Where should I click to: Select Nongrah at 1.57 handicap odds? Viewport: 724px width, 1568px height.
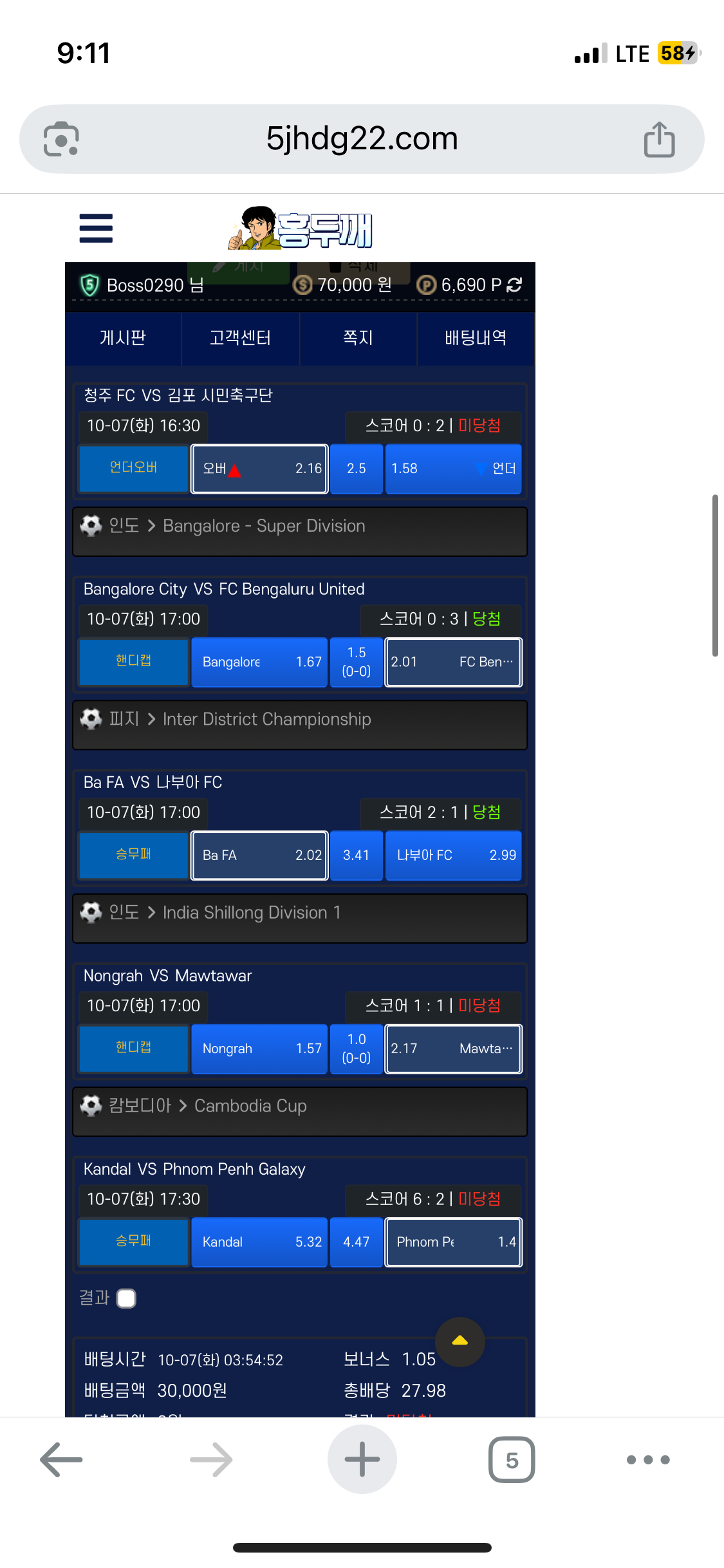[x=259, y=1049]
